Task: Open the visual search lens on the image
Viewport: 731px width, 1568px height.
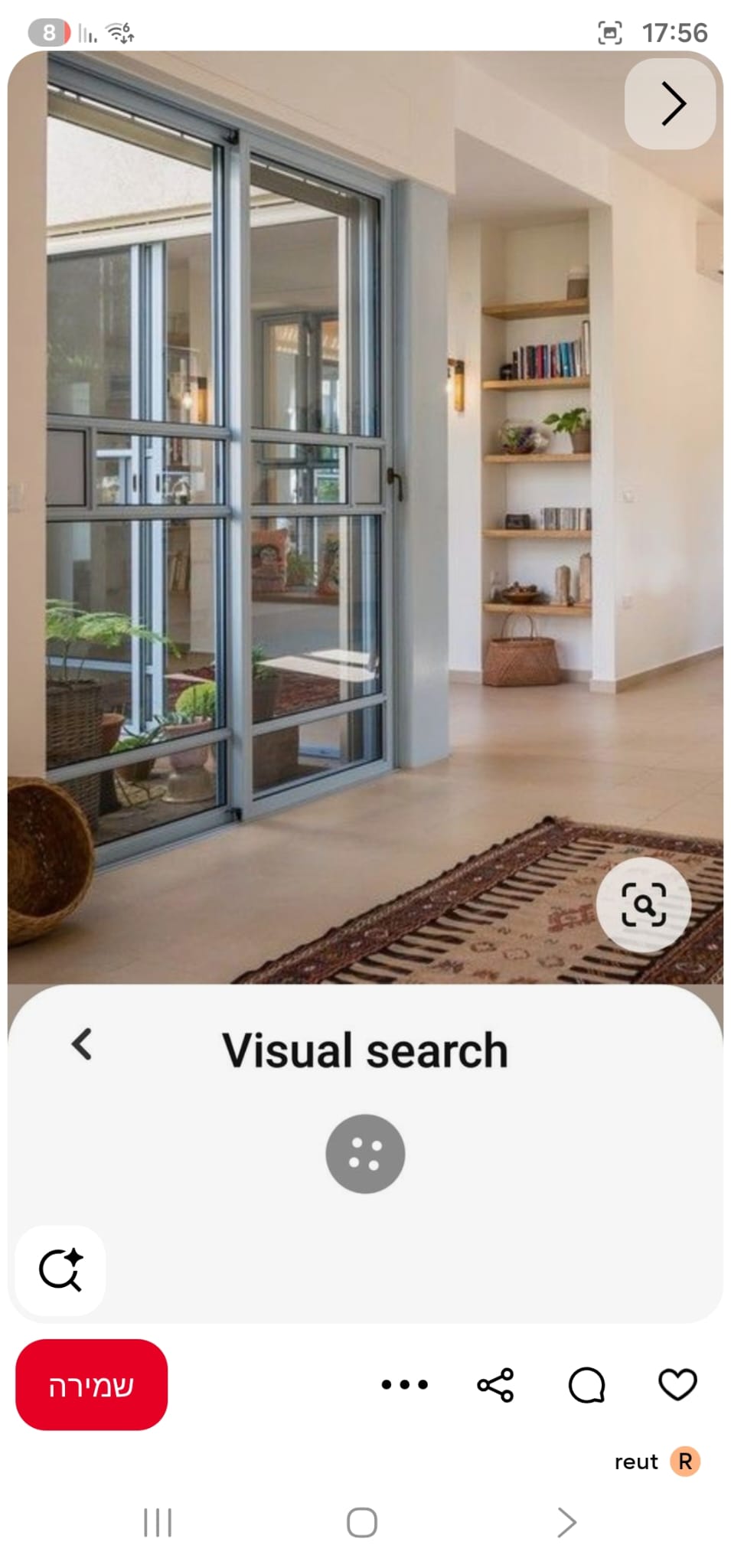Action: tap(643, 904)
